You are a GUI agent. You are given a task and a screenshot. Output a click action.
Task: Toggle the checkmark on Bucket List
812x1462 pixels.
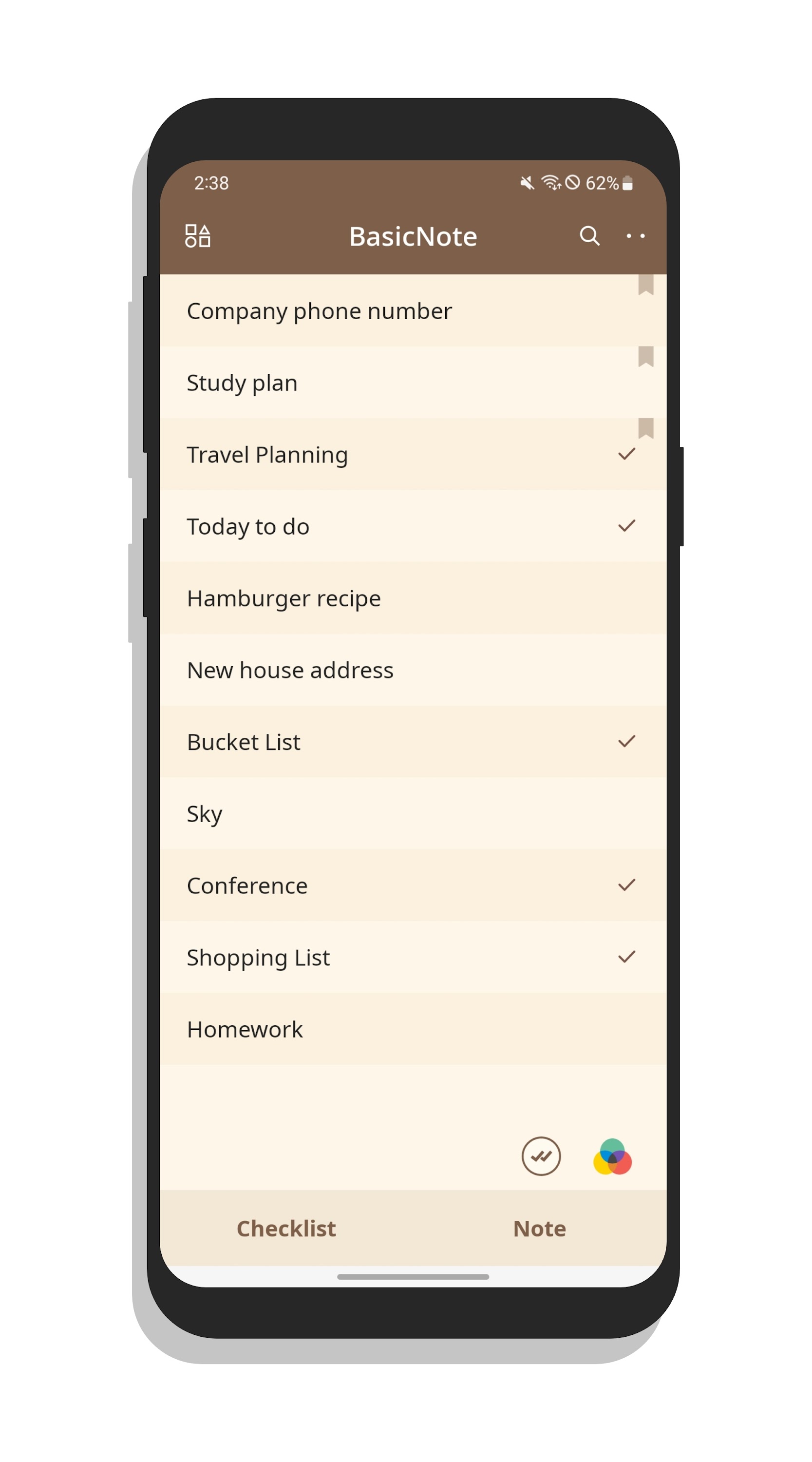click(626, 741)
